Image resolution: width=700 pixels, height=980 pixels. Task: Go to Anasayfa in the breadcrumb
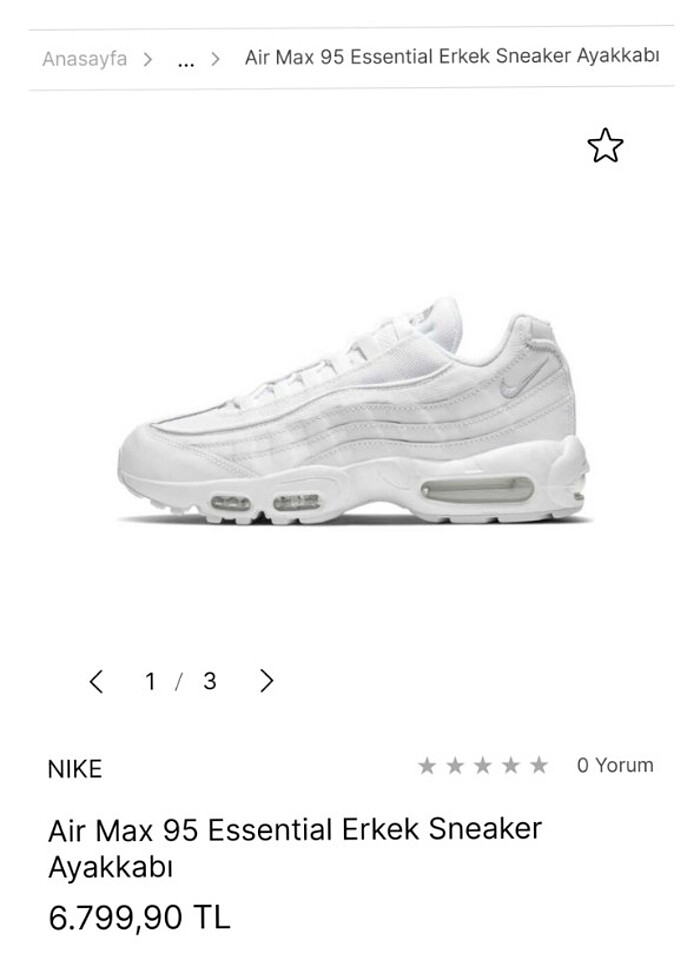[84, 58]
